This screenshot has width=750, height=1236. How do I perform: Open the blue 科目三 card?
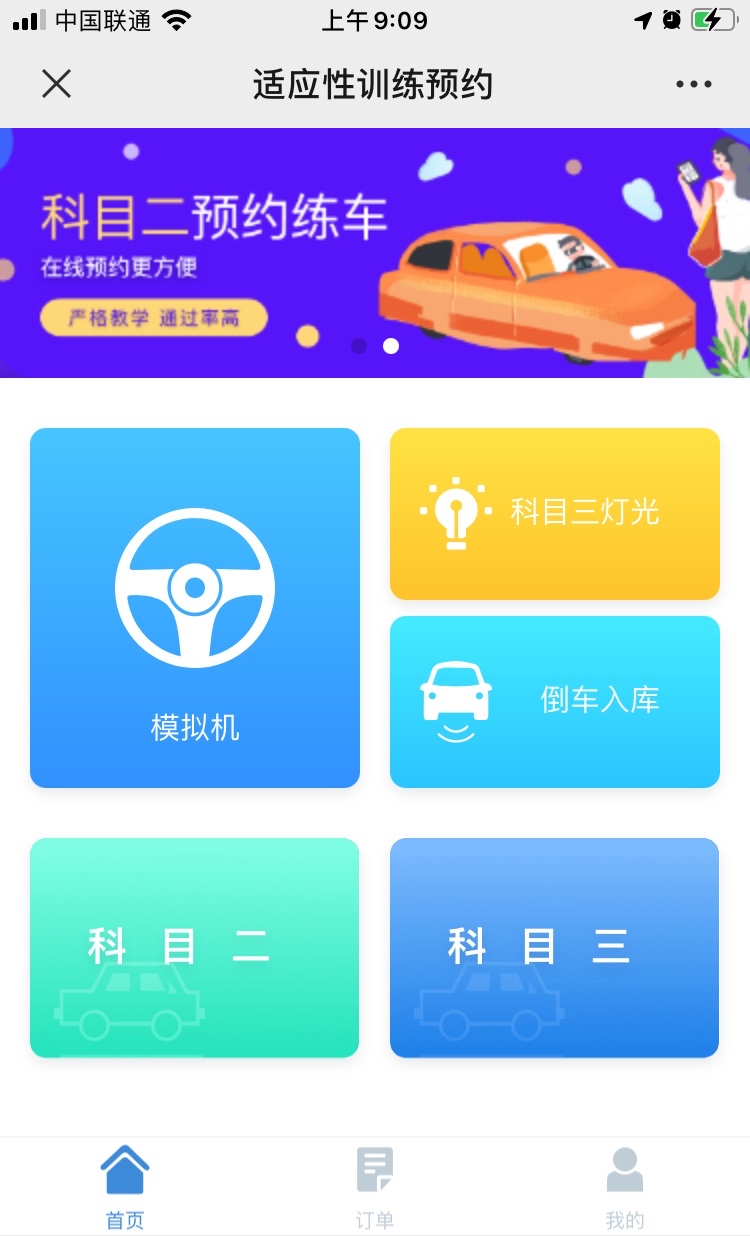pos(555,948)
